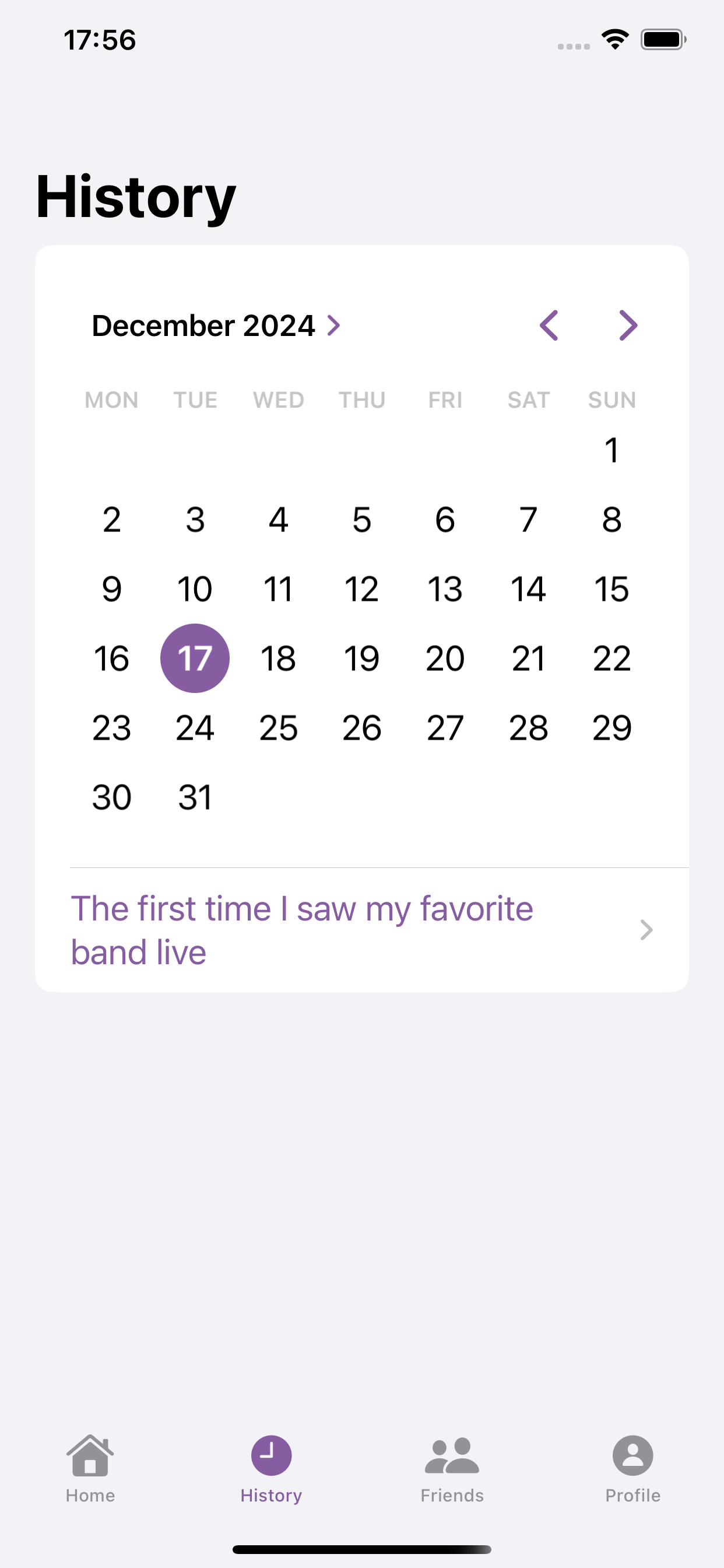Select December 29 on the calendar
The width and height of the screenshot is (724, 1568).
coord(611,727)
